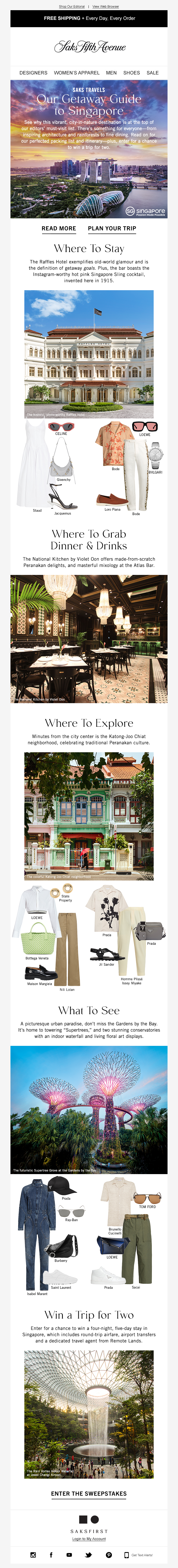Screen dimensions: 178x1568
Task: Tap the Plan Your Trip link
Action: tap(112, 228)
